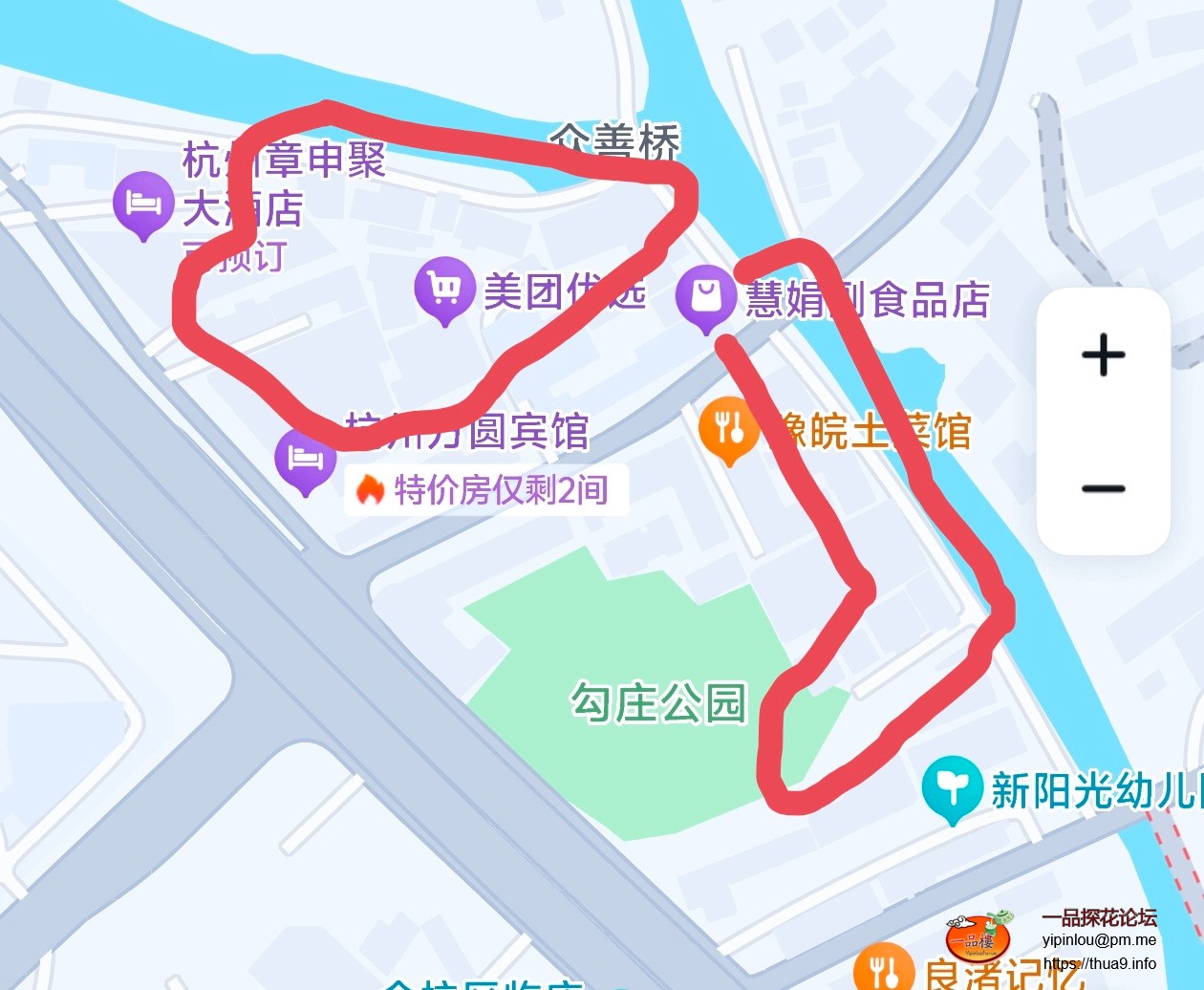This screenshot has height=990, width=1204.
Task: Open the 豫皖土菜馆 restaurant marker
Action: [729, 428]
